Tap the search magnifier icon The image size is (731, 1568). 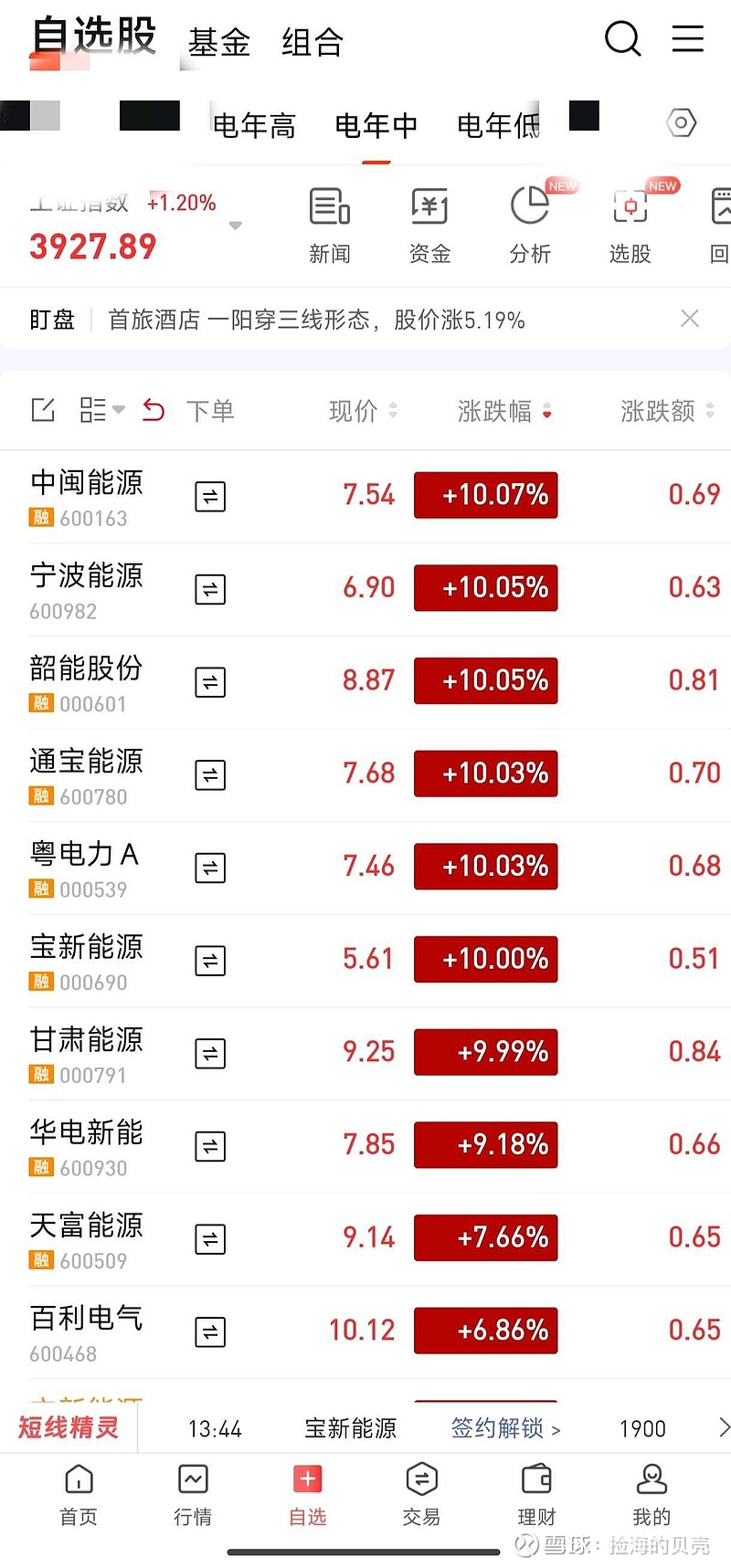(x=622, y=38)
